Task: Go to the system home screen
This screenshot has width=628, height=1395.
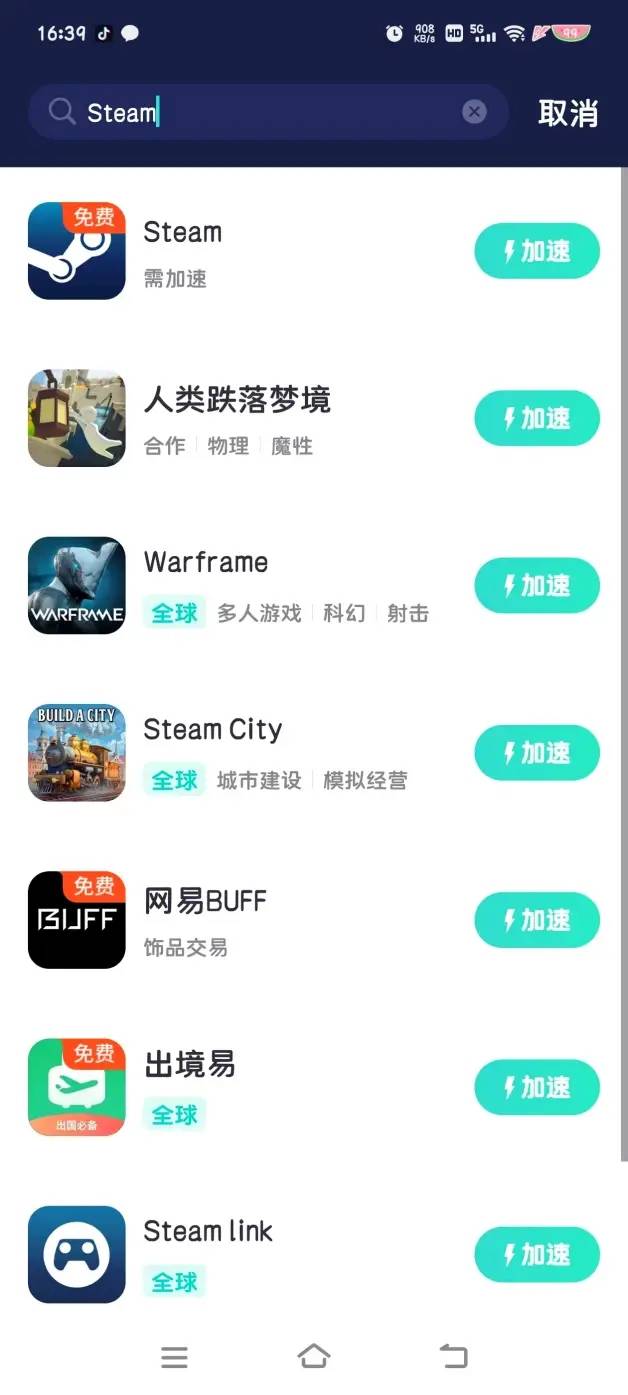Action: [314, 1356]
